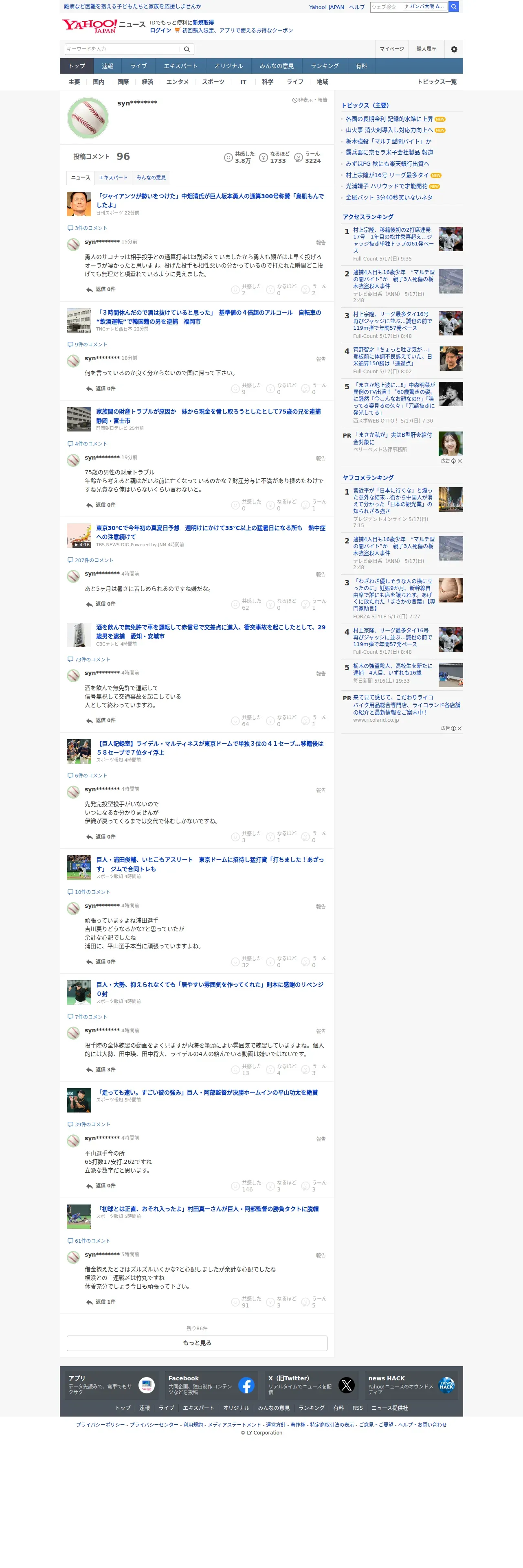Viewport: 523px width, 1568px height.
Task: Open the settings gear icon
Action: pyautogui.click(x=454, y=49)
